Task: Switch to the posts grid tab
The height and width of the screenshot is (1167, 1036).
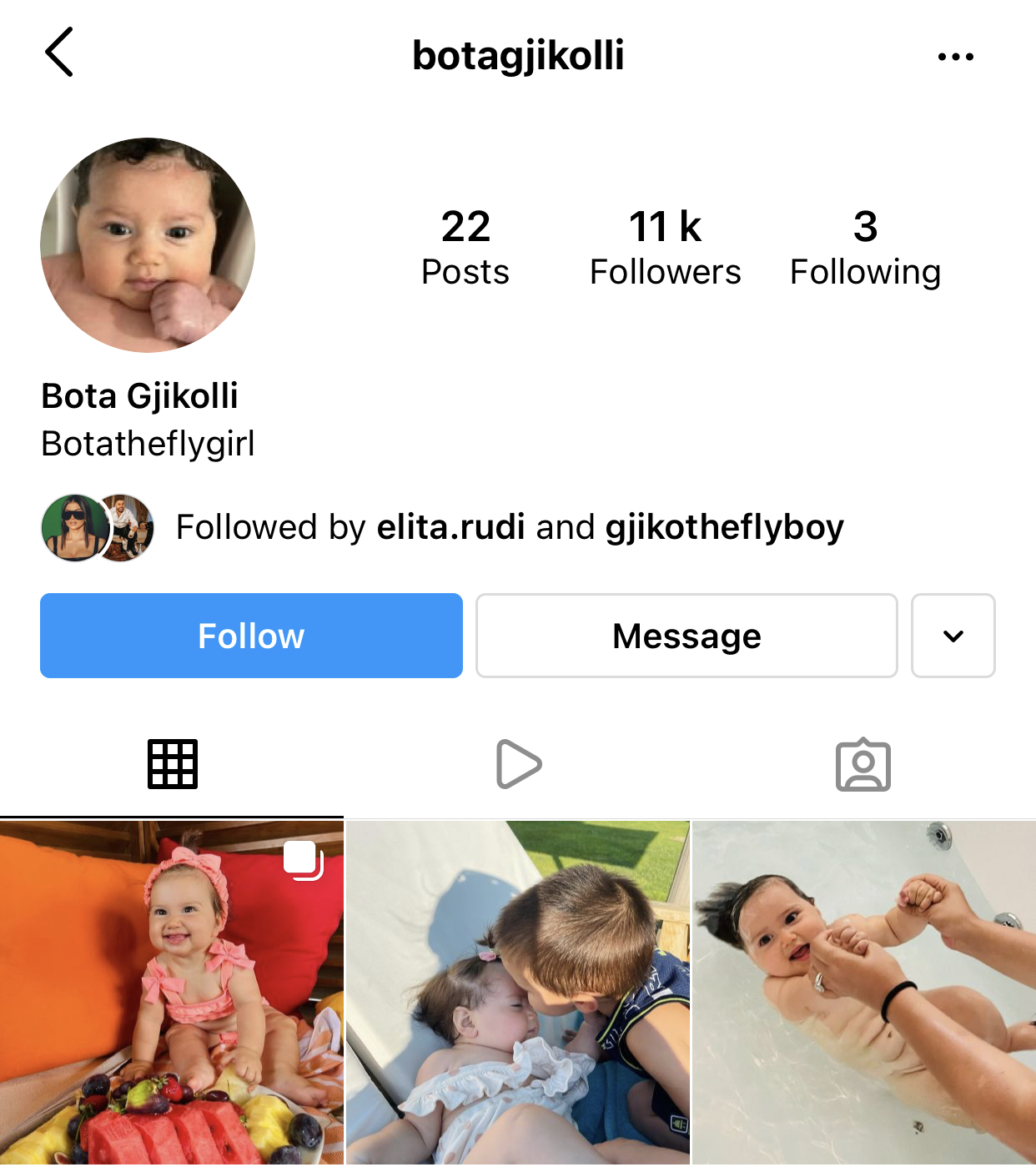Action: [x=172, y=764]
